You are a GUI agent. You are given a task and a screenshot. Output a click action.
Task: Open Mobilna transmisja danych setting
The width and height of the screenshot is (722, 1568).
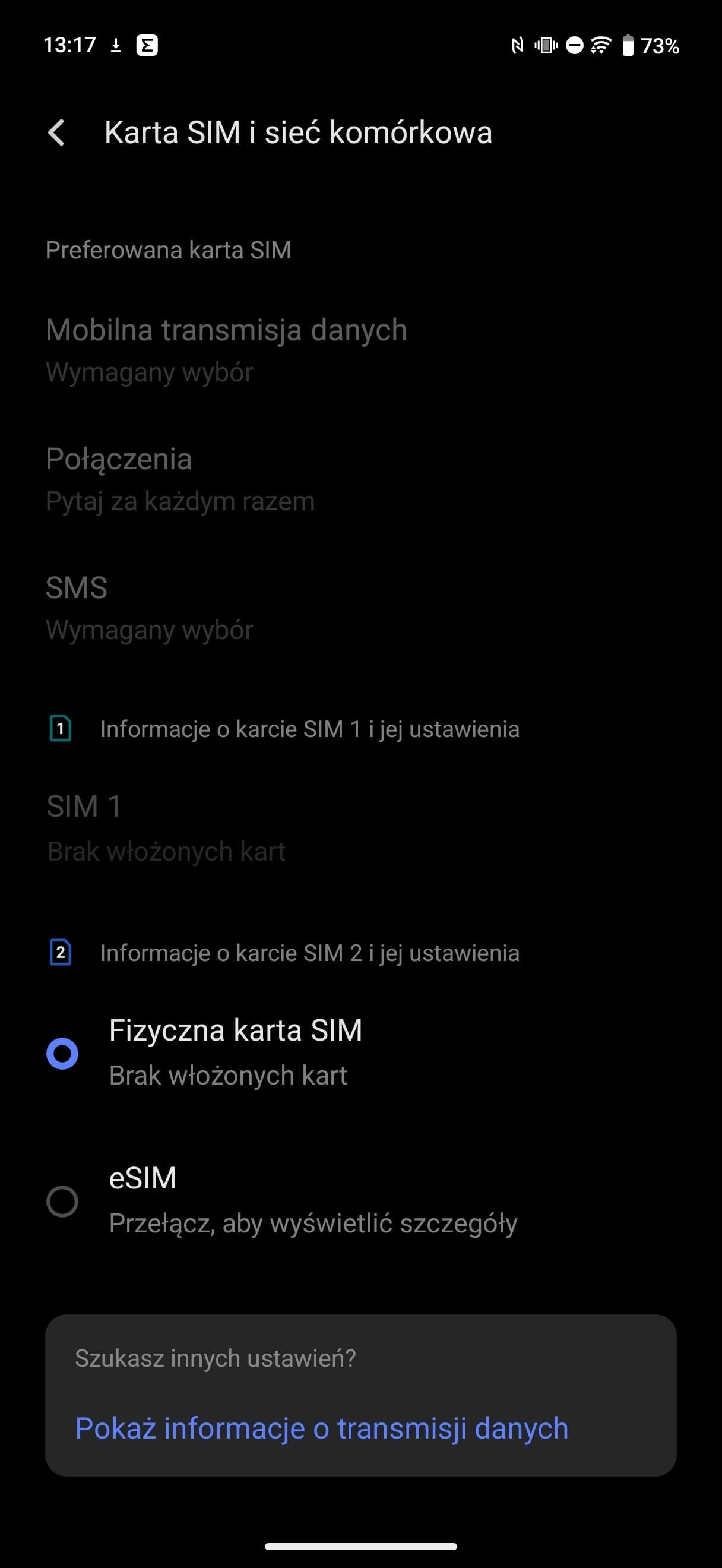tap(360, 350)
